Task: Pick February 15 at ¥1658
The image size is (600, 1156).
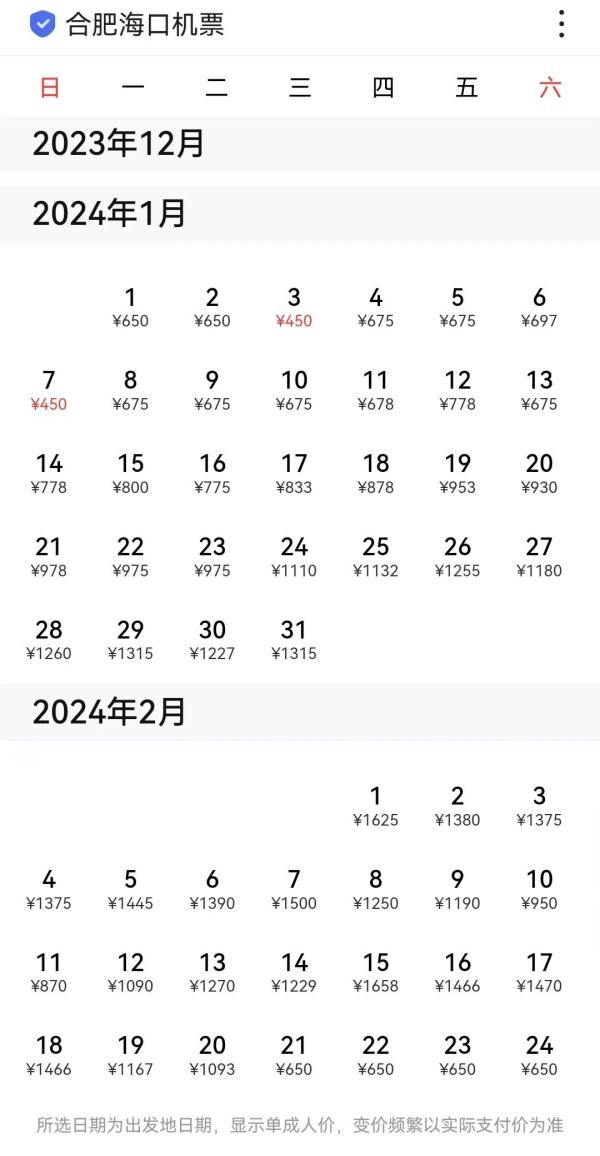Action: (376, 972)
